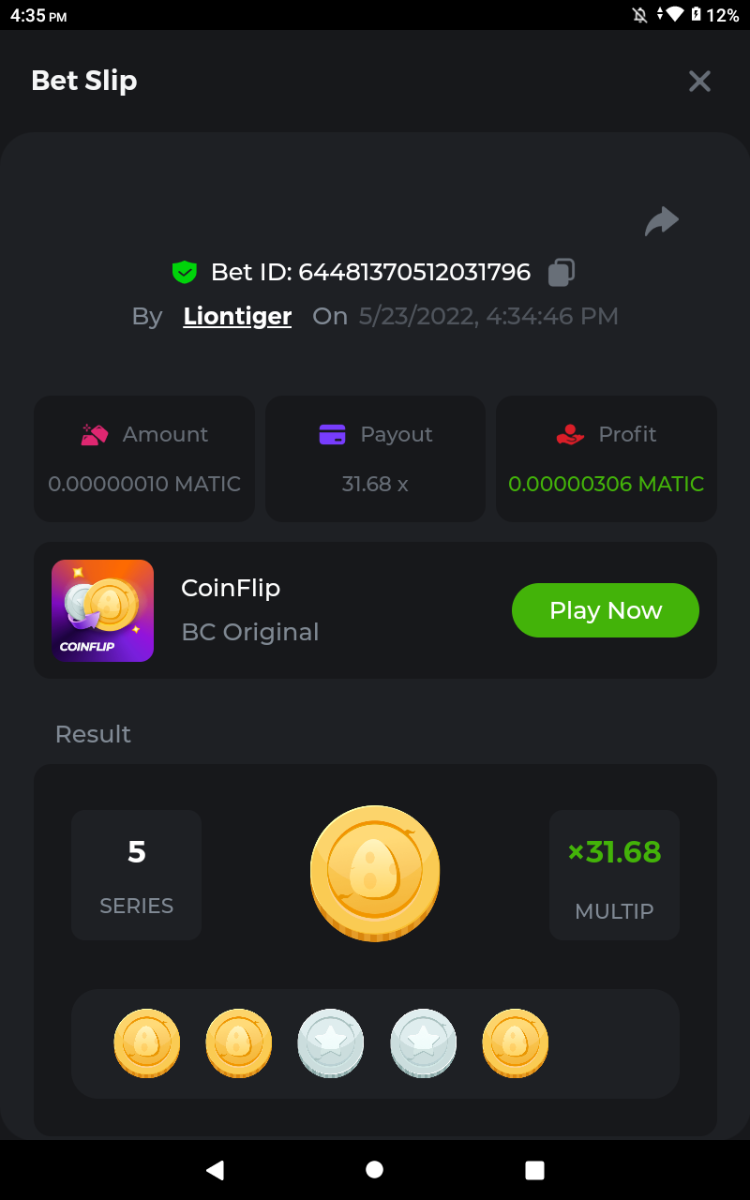
Task: Return to the home screen
Action: tap(375, 1170)
